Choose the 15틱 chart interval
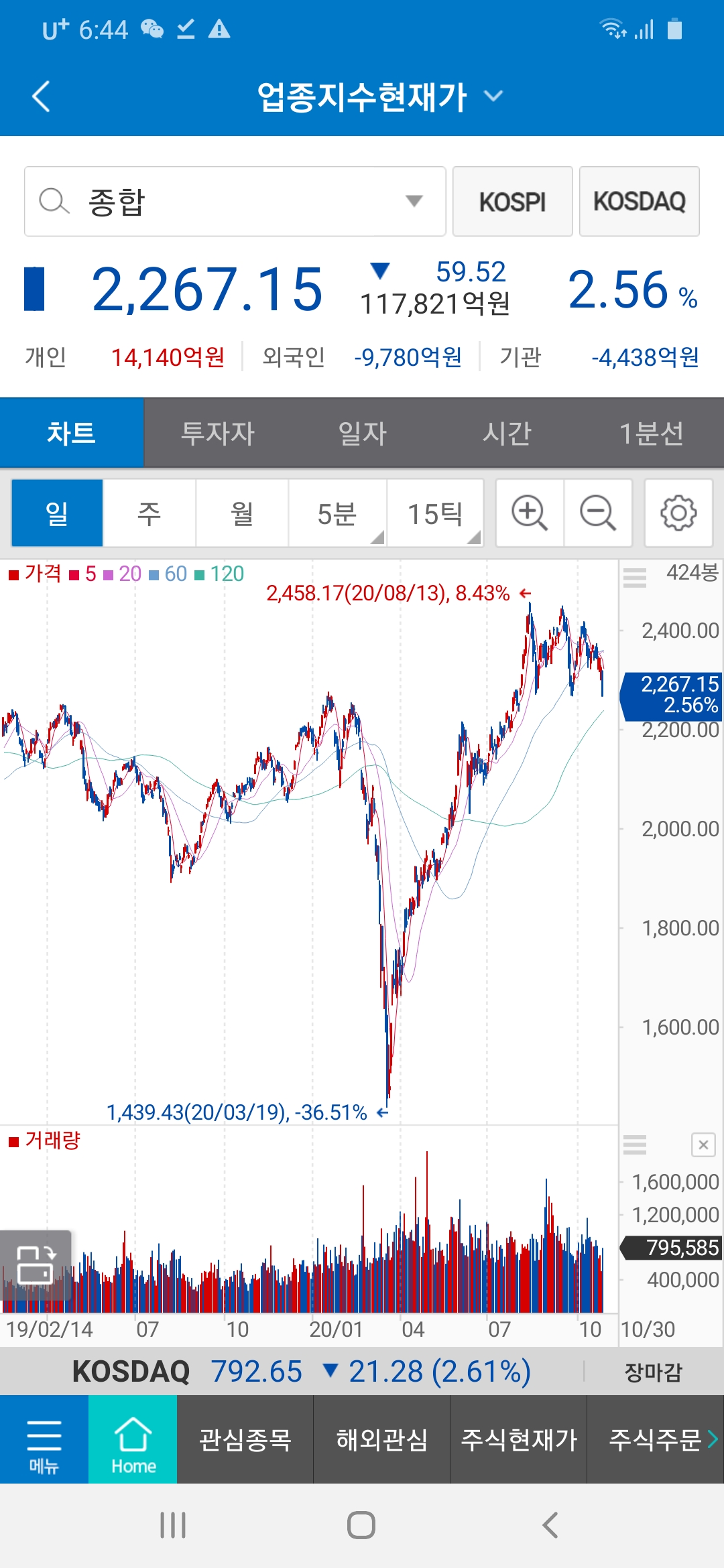The height and width of the screenshot is (1568, 724). [x=435, y=513]
